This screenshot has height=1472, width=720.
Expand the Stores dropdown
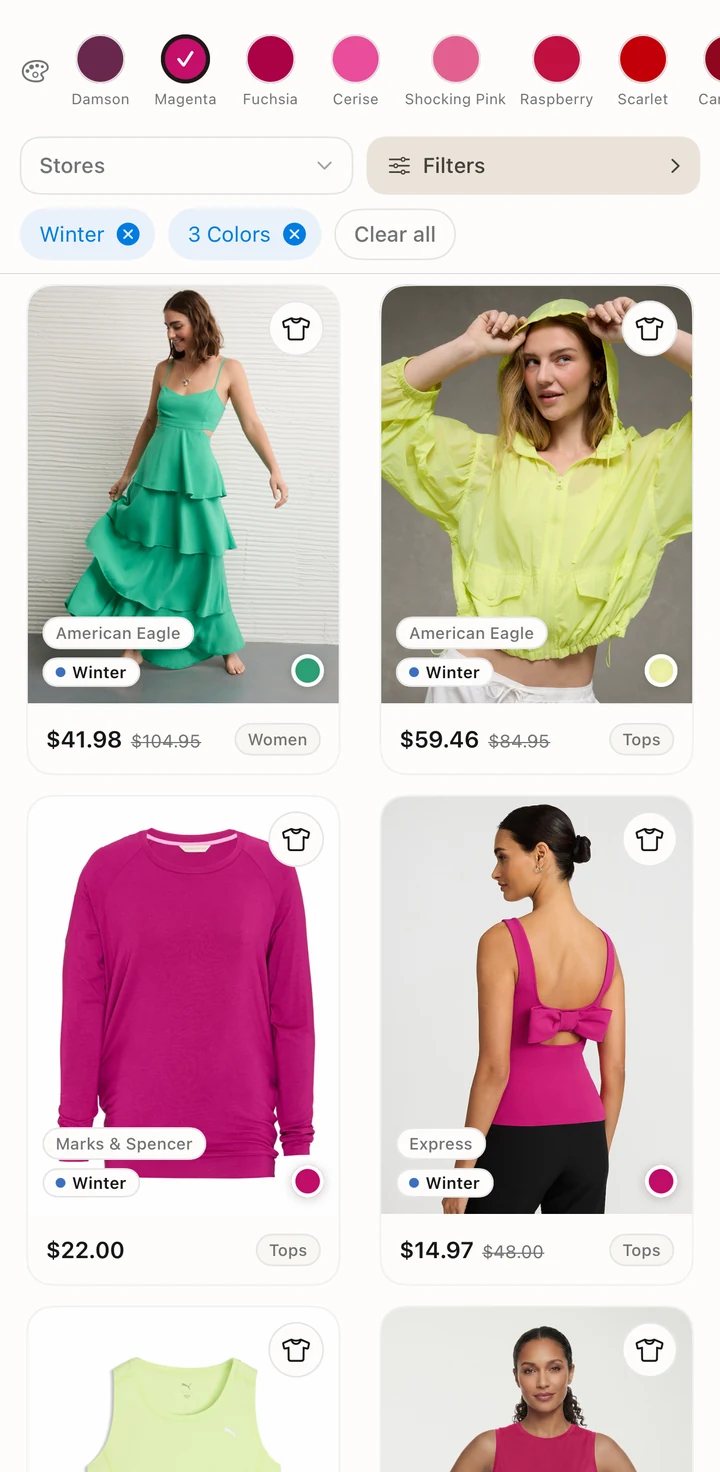[186, 165]
